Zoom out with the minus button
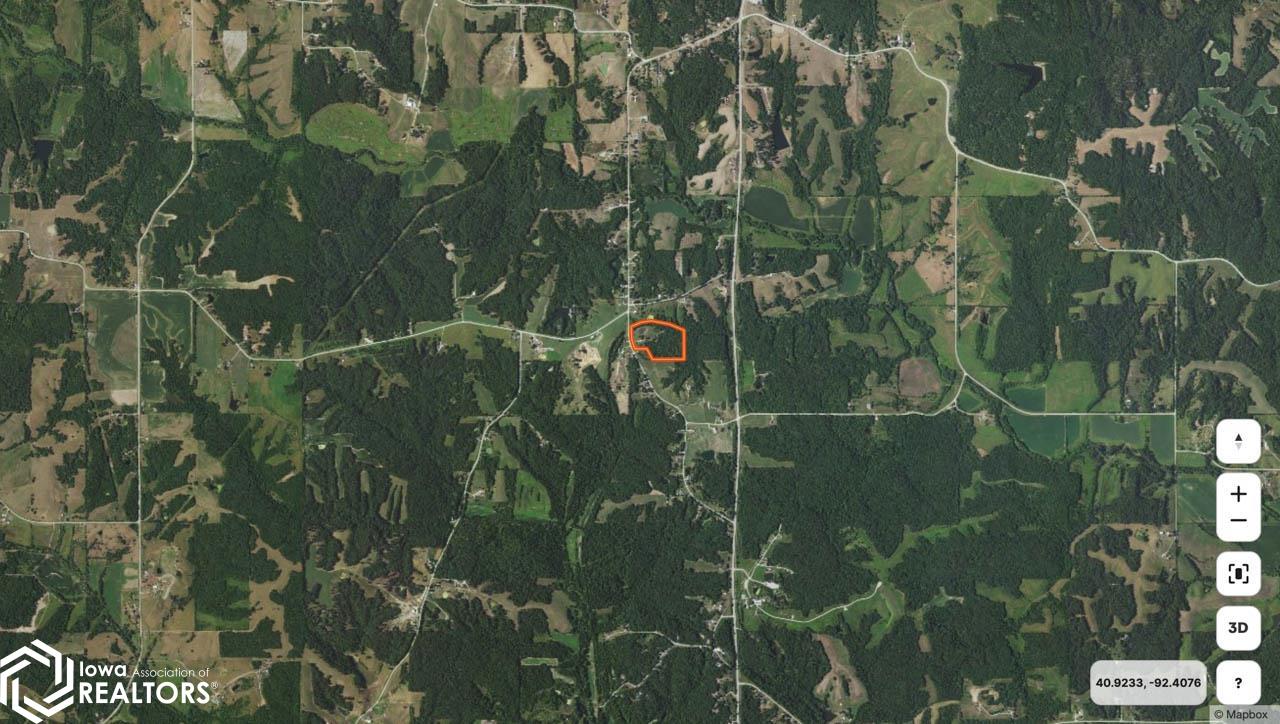The image size is (1280, 724). tap(1238, 521)
